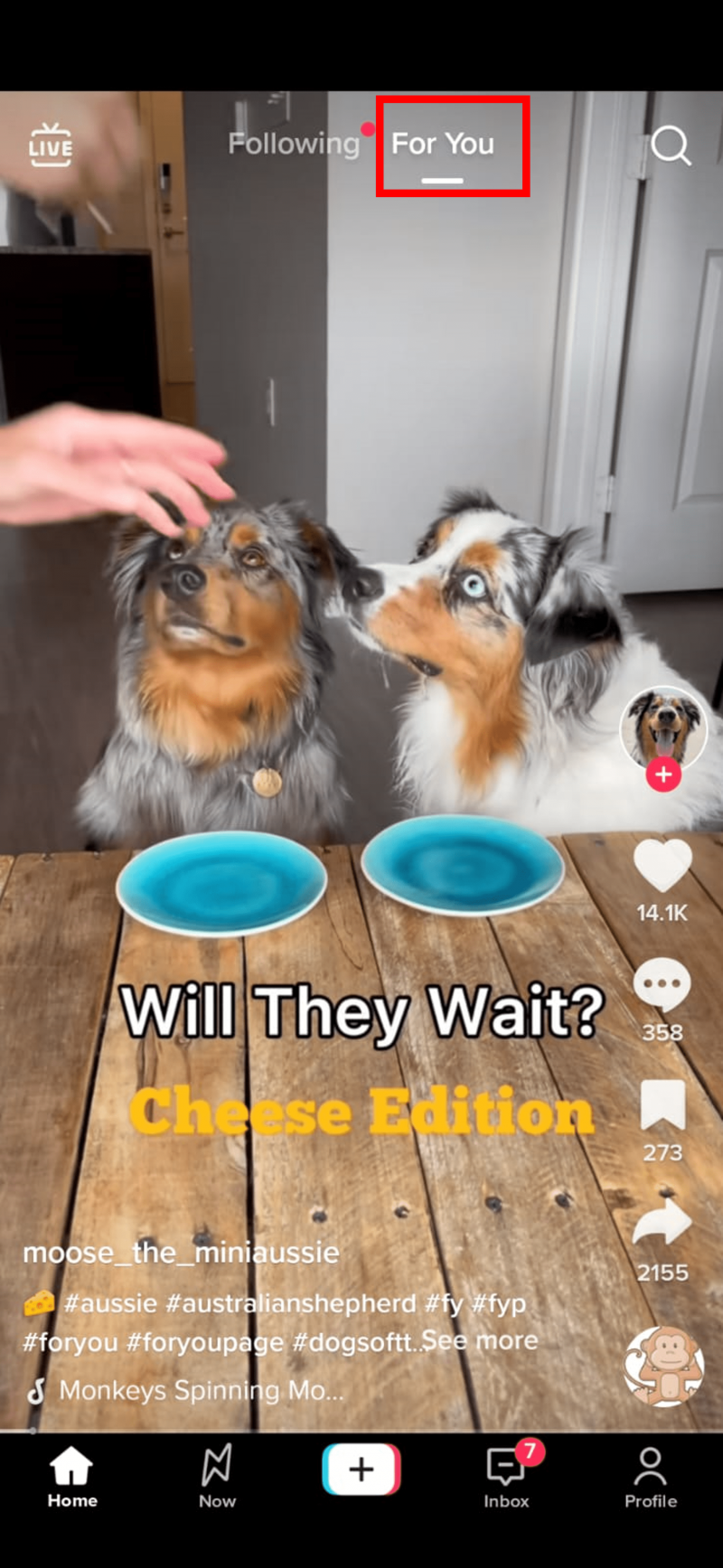Open Monkeys Spinning sound title
The image size is (723, 1568).
click(201, 1390)
